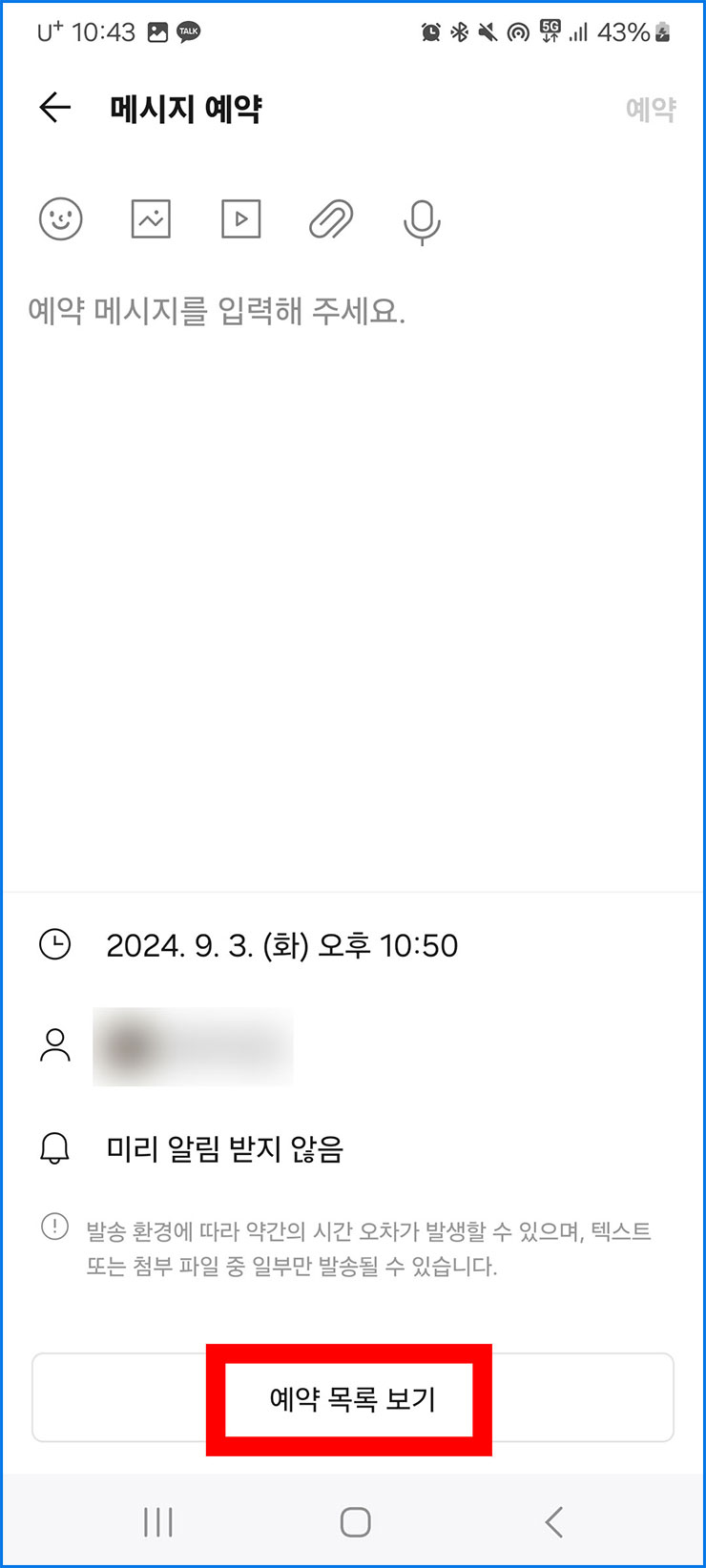This screenshot has width=706, height=1568.
Task: Tap the video attachment icon
Action: click(240, 218)
